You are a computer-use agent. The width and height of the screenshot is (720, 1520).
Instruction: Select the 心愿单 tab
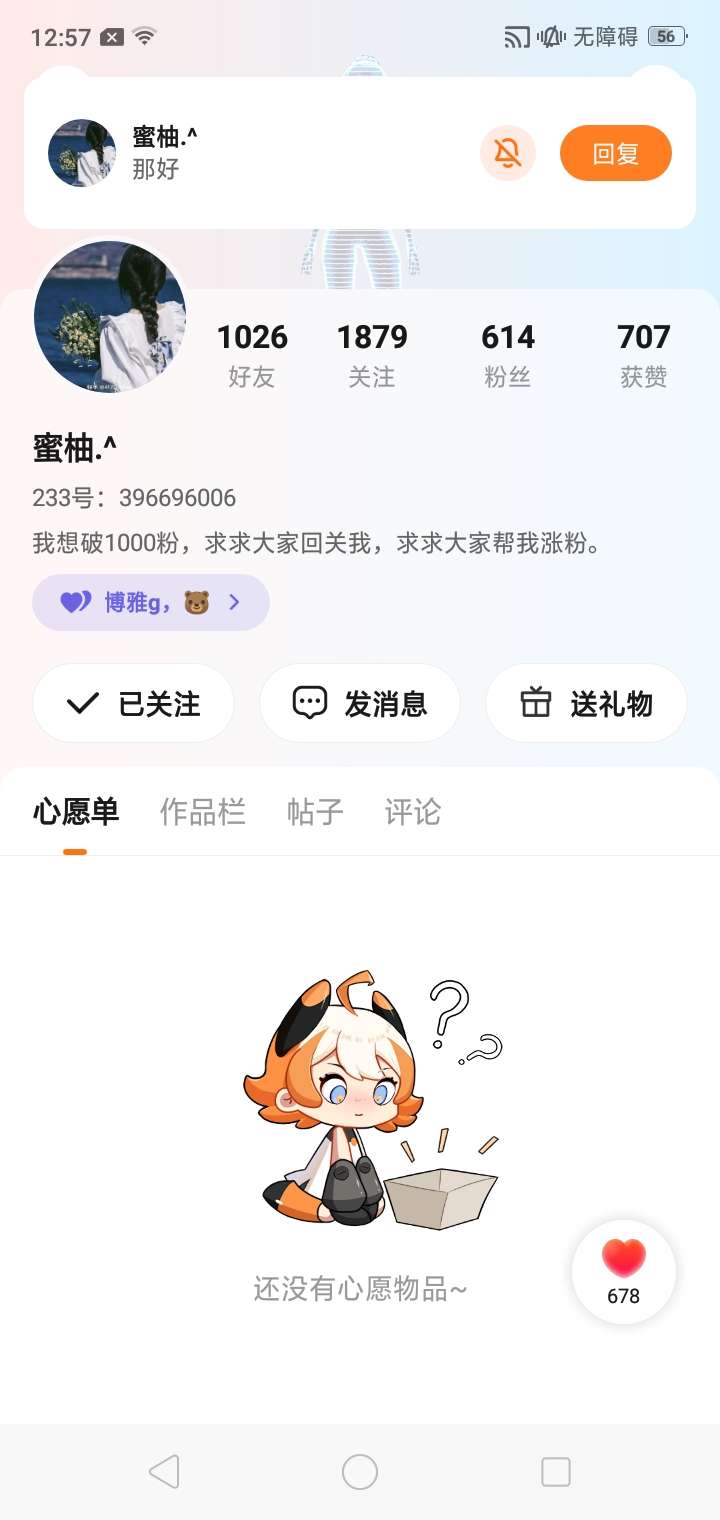pyautogui.click(x=76, y=812)
